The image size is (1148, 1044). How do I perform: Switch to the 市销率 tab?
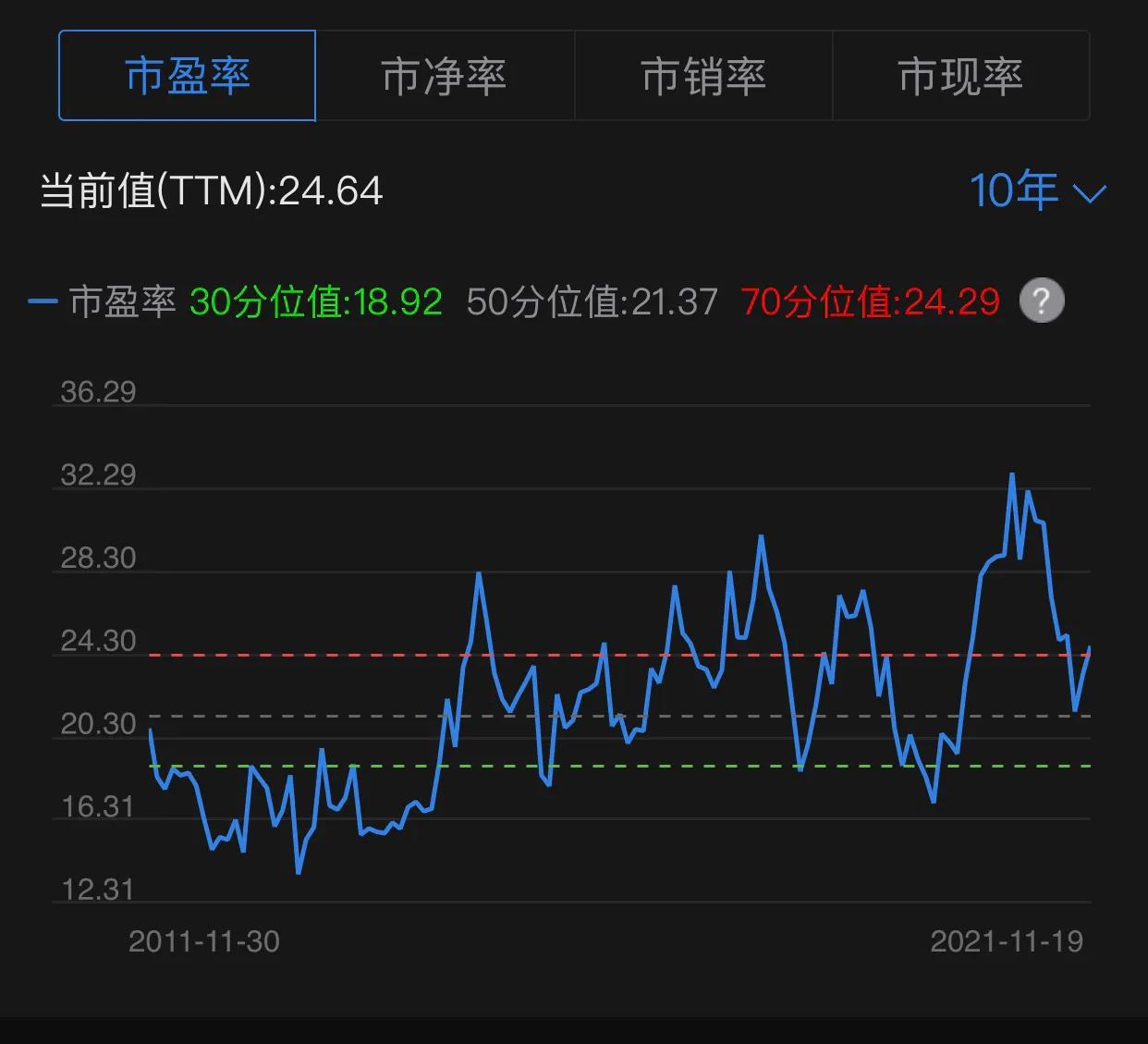click(x=703, y=76)
